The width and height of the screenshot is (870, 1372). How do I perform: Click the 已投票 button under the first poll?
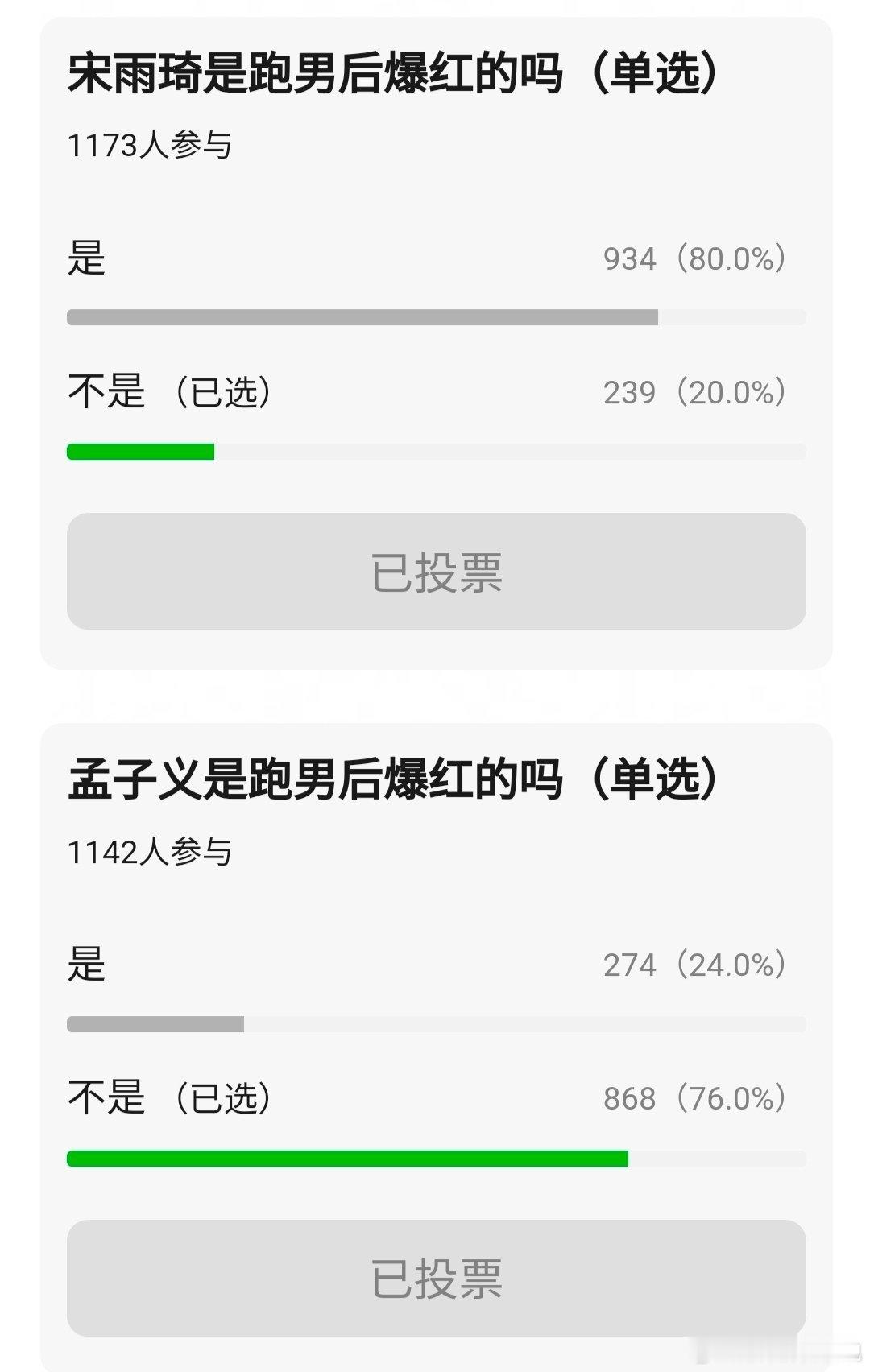pos(435,570)
